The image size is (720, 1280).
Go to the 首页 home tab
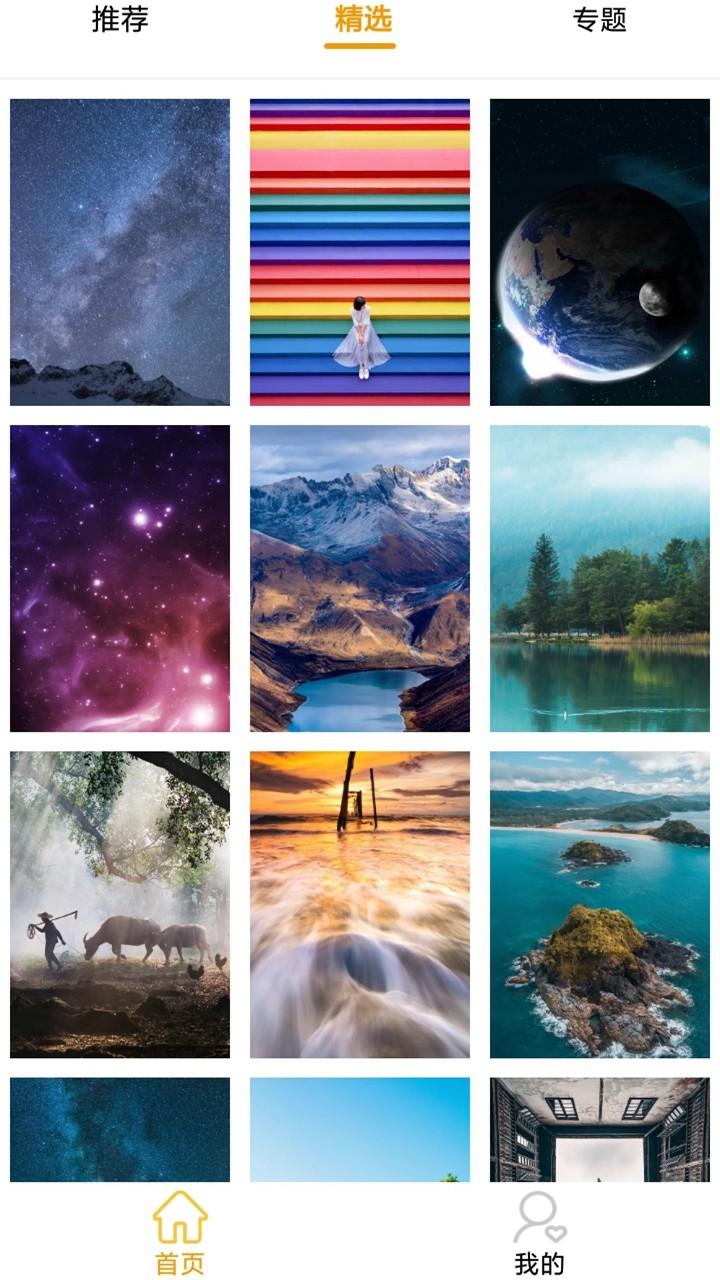click(x=180, y=1232)
